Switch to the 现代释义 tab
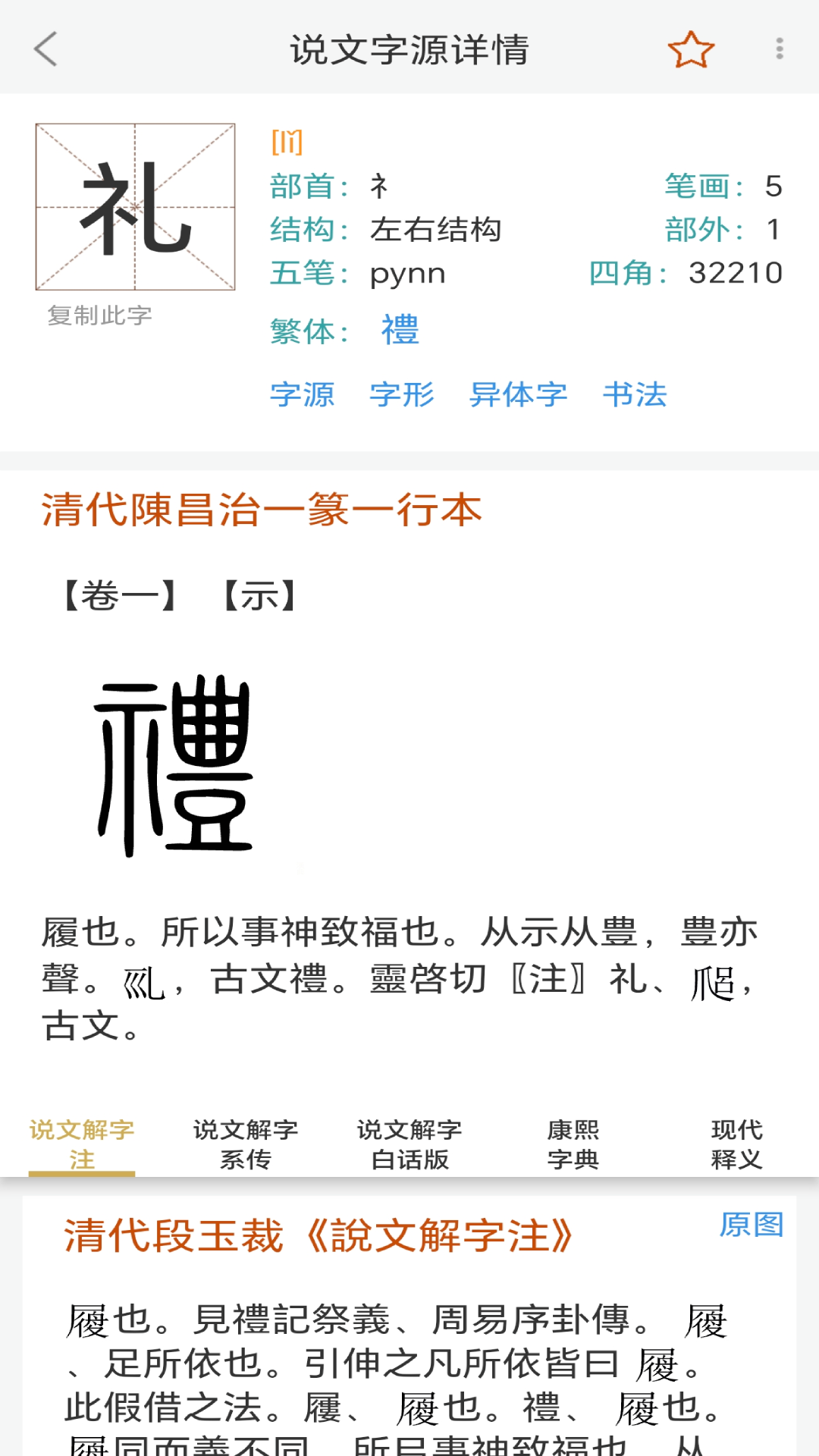The height and width of the screenshot is (1456, 819). coord(736,1144)
